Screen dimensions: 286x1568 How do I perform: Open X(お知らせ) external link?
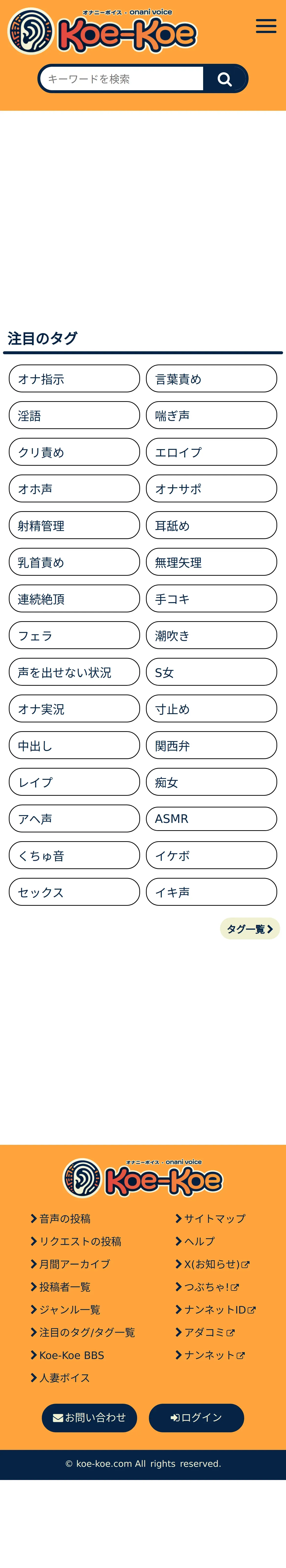click(x=216, y=1264)
